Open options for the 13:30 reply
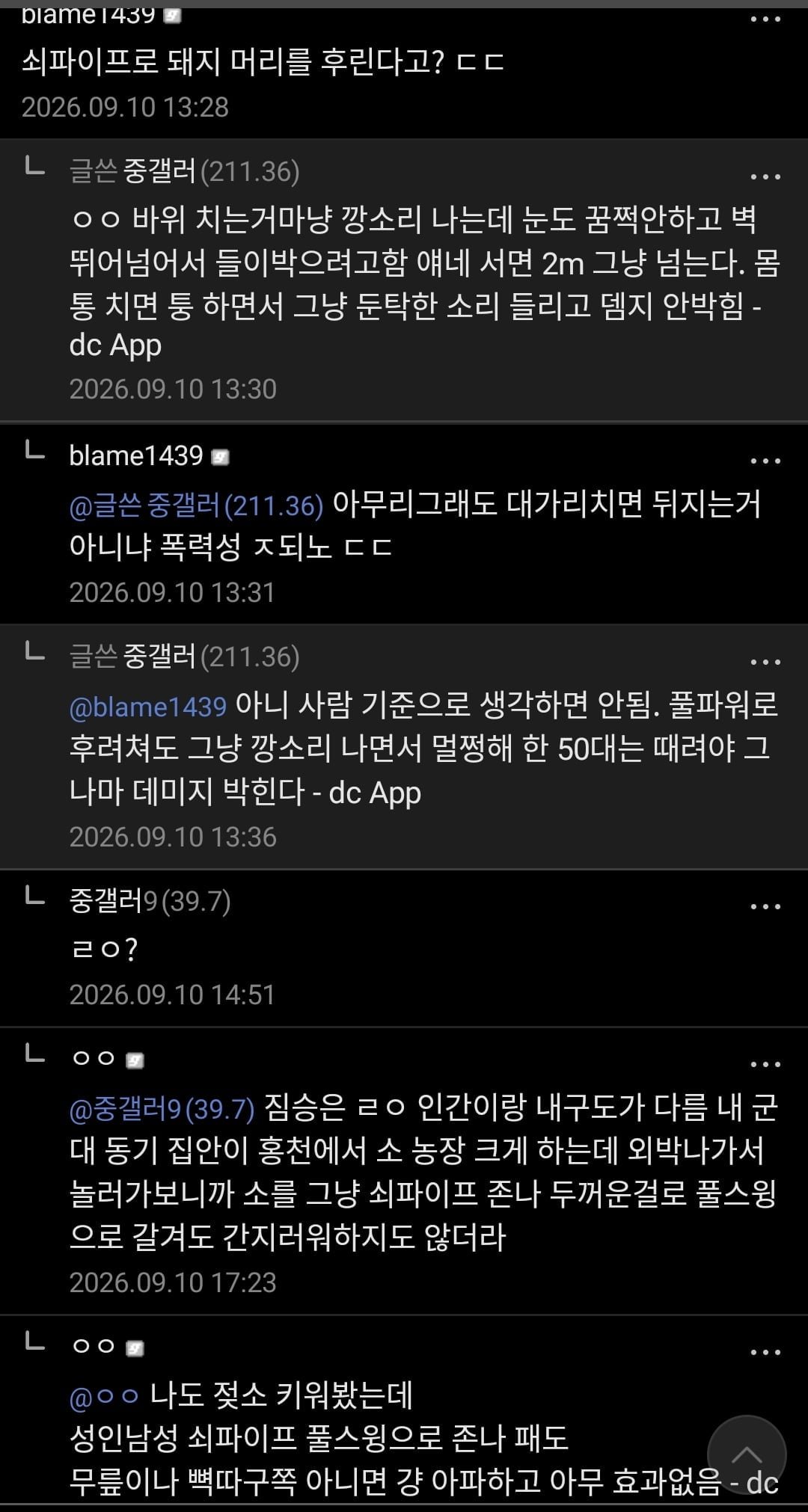808x1512 pixels. click(x=765, y=177)
